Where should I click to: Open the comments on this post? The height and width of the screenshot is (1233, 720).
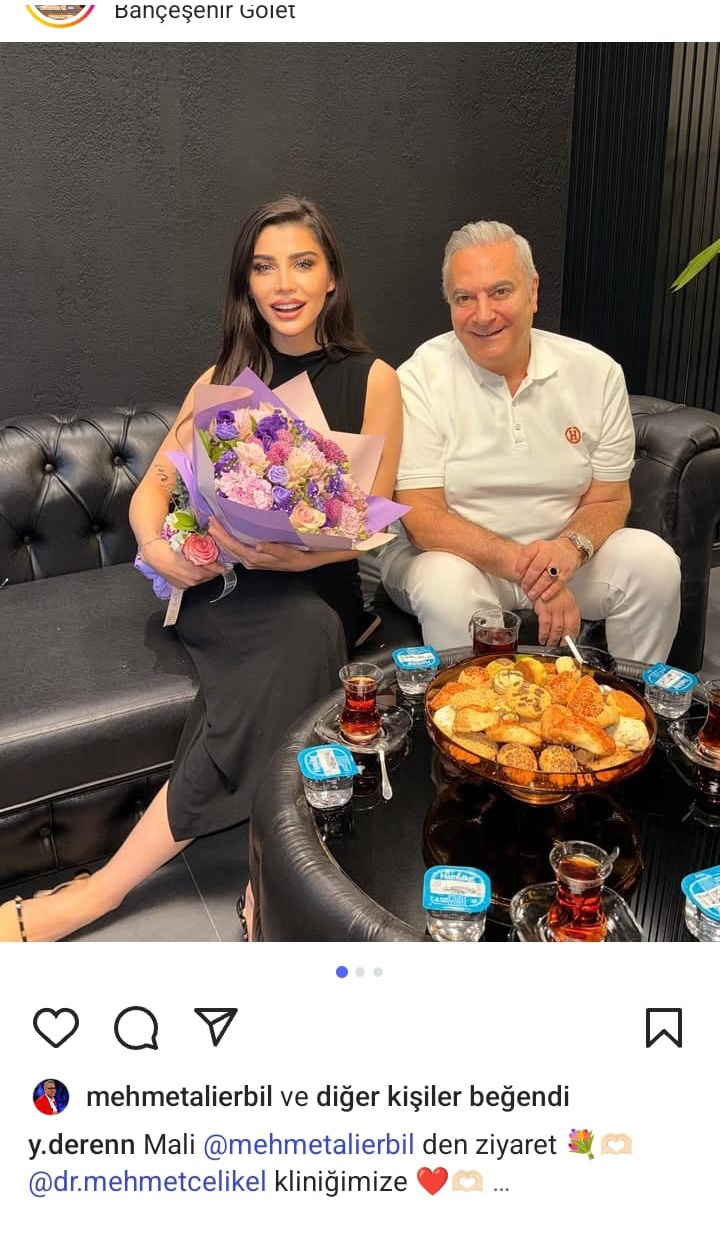click(x=136, y=1027)
